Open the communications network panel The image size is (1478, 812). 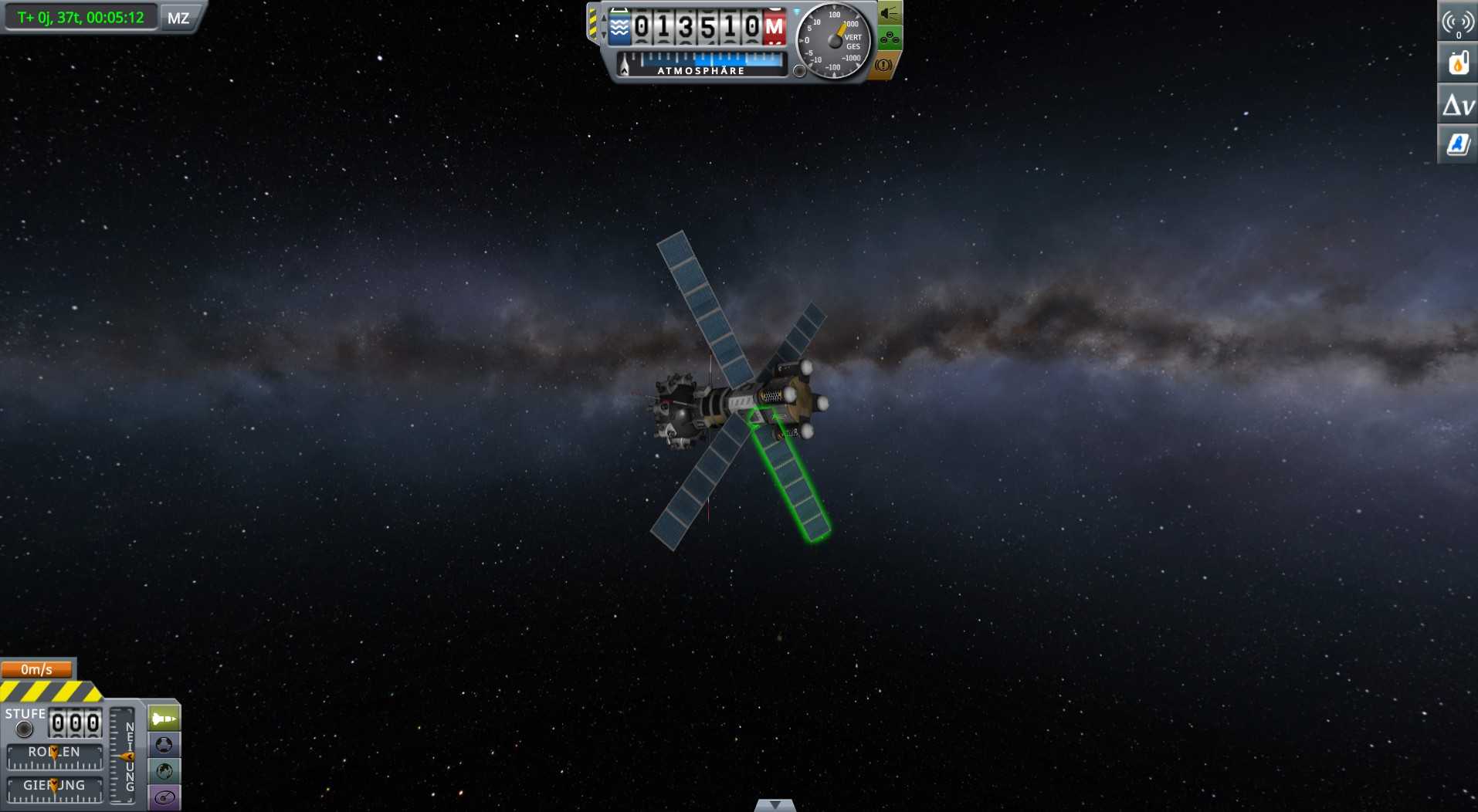click(1457, 22)
